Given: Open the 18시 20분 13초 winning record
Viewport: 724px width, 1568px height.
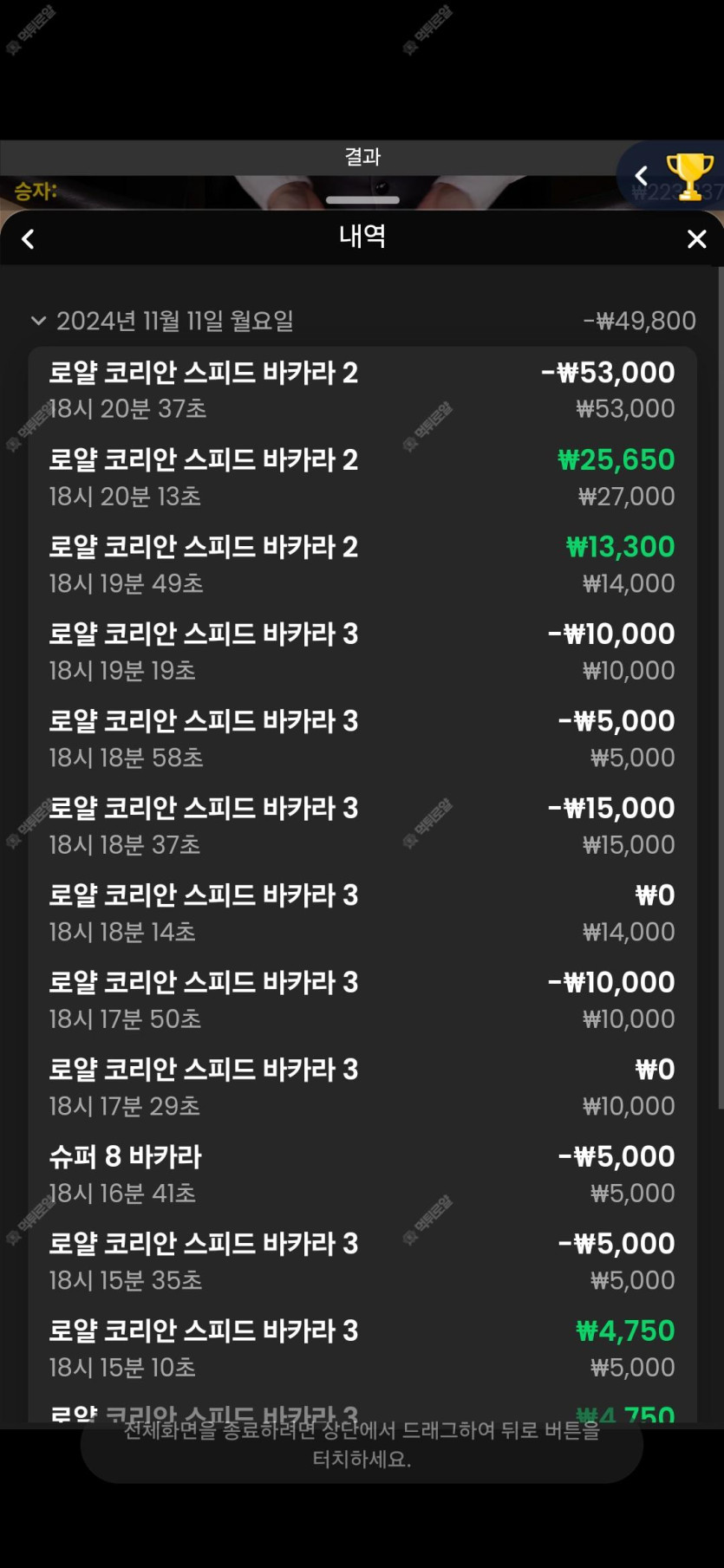Looking at the screenshot, I should (x=362, y=478).
